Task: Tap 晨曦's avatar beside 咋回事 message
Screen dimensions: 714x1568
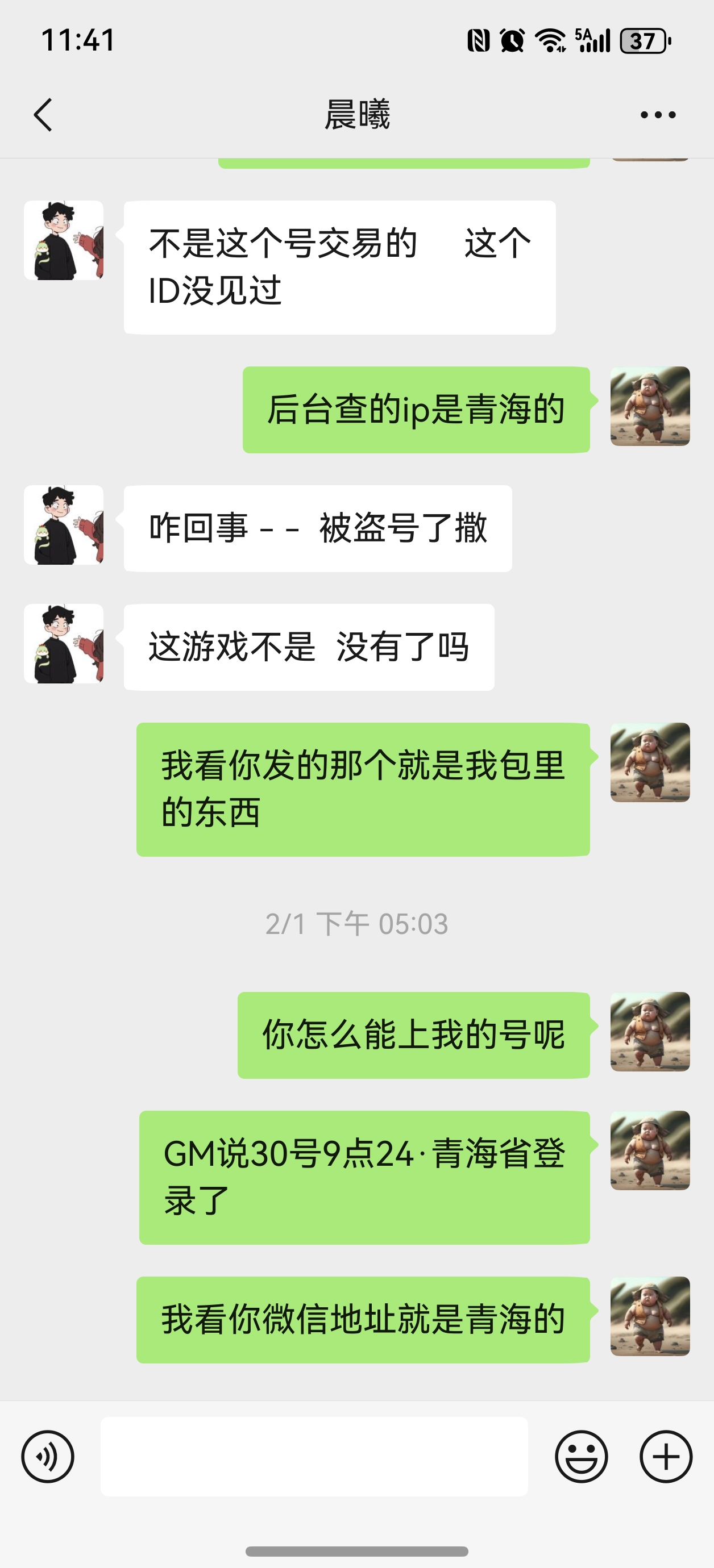Action: click(x=63, y=525)
